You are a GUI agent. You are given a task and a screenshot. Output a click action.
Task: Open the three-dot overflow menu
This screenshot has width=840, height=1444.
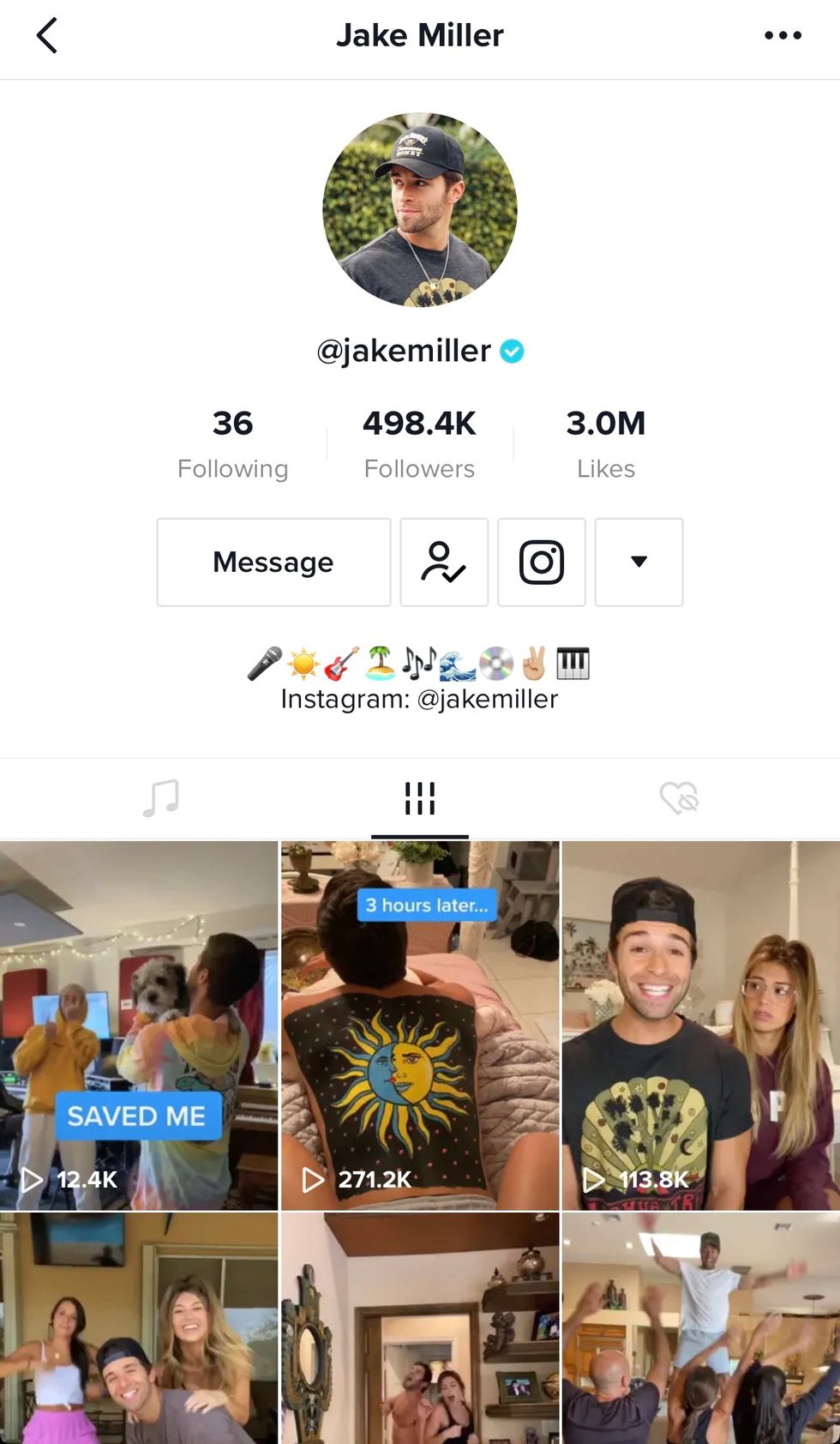coord(783,36)
